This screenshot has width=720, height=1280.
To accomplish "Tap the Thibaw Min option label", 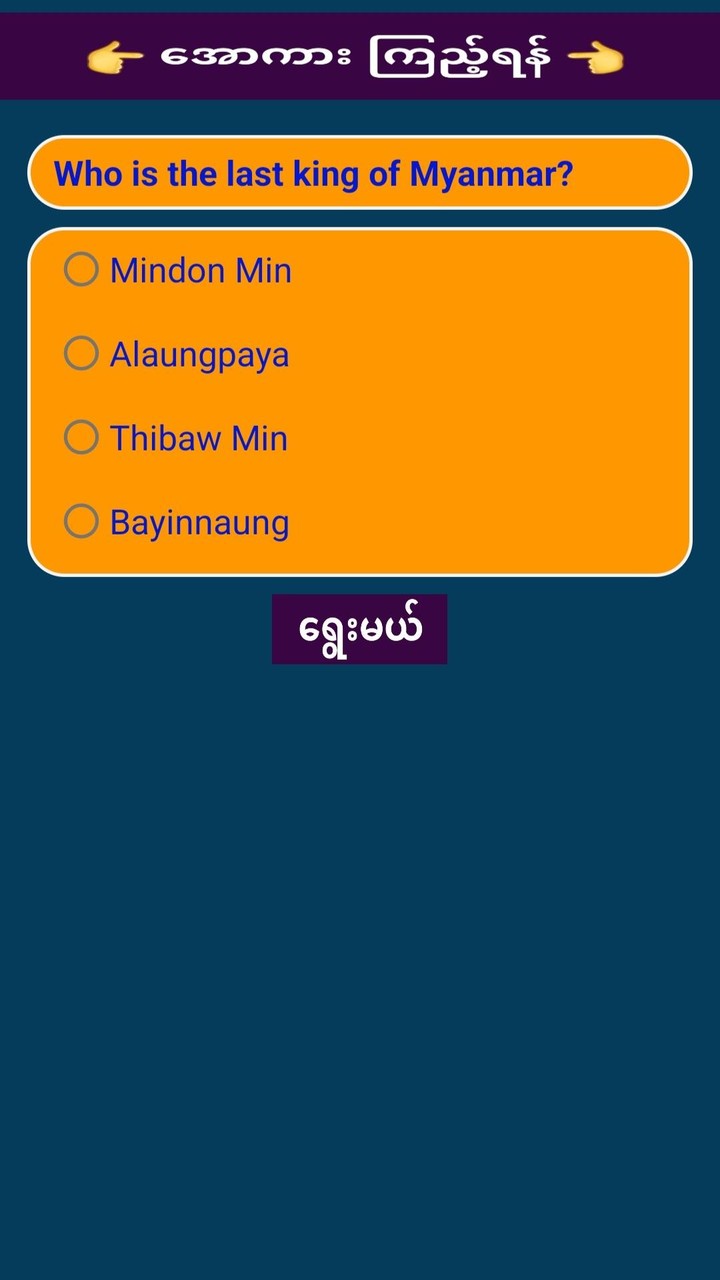I will (x=197, y=437).
